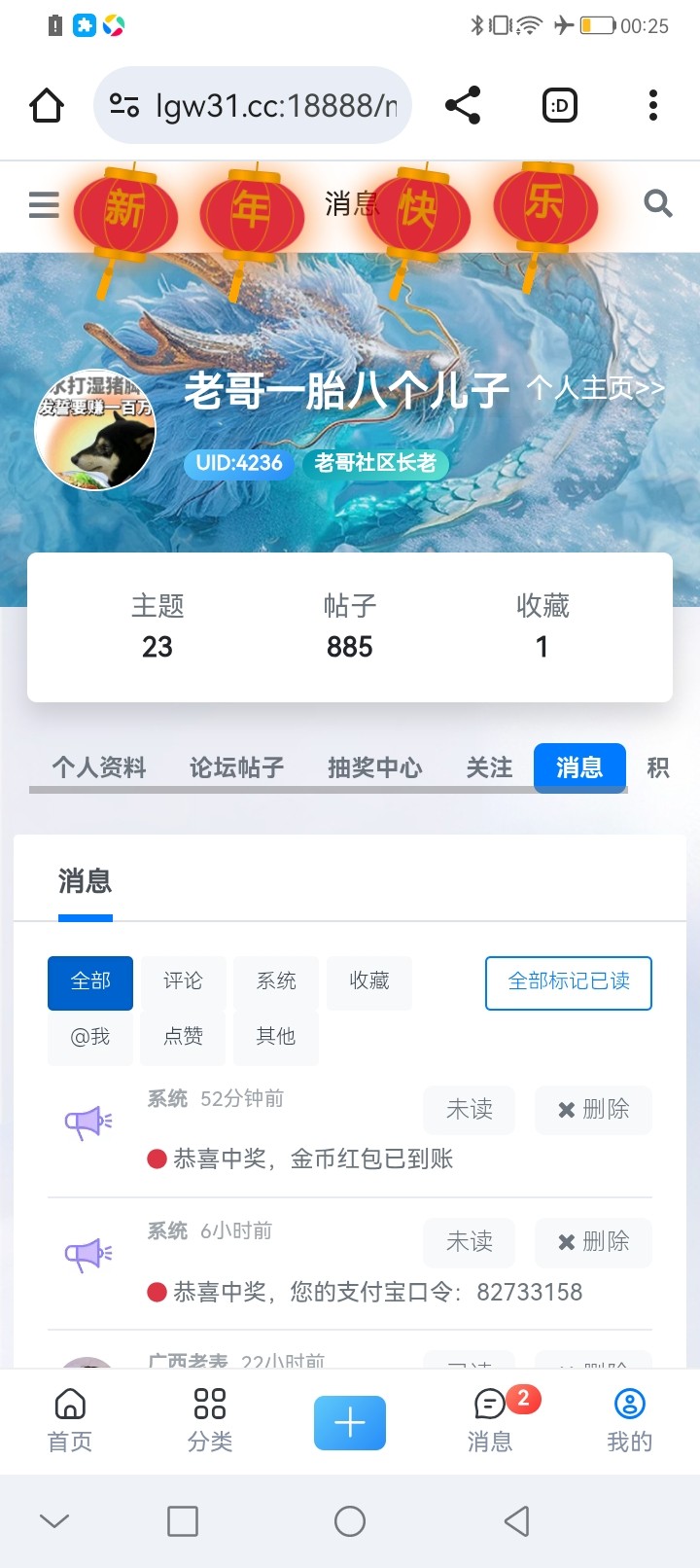This screenshot has width=700, height=1568.
Task: Show only @我 messages
Action: pos(90,1037)
